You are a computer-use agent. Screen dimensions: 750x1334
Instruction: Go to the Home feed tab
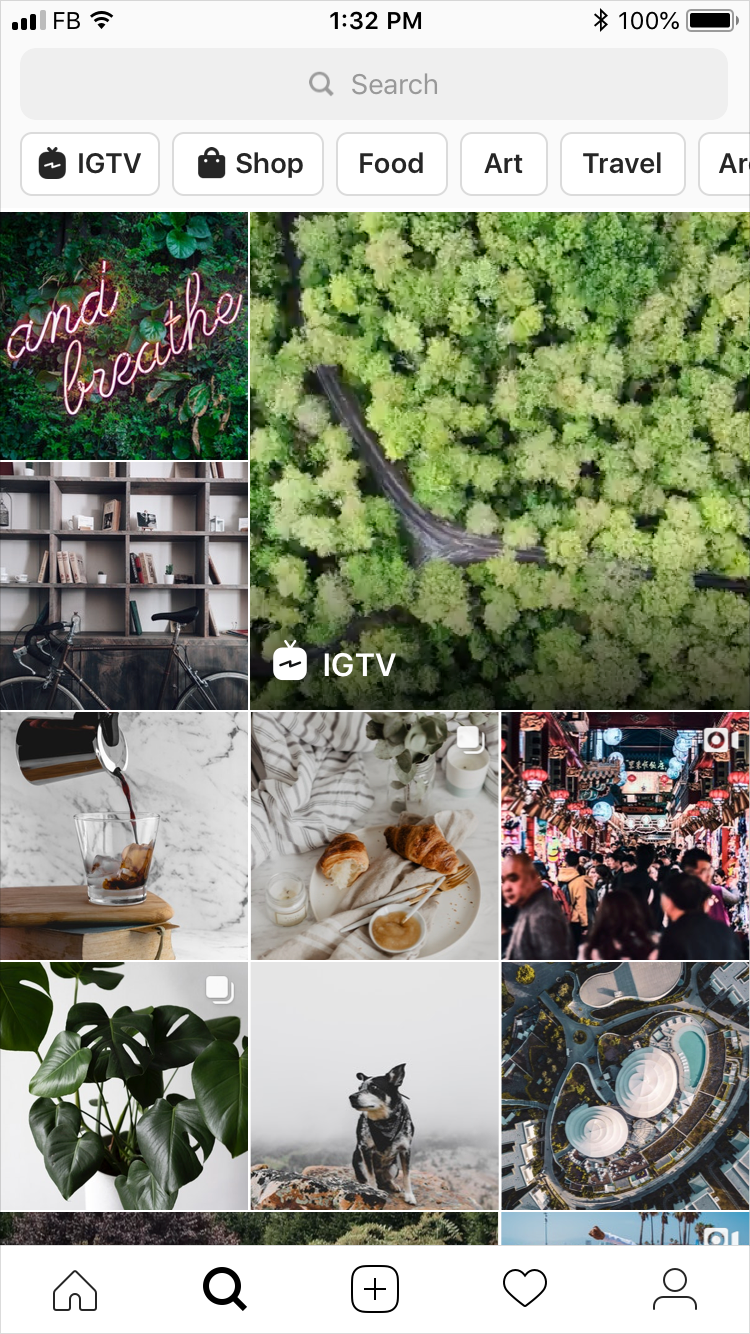coord(75,1289)
